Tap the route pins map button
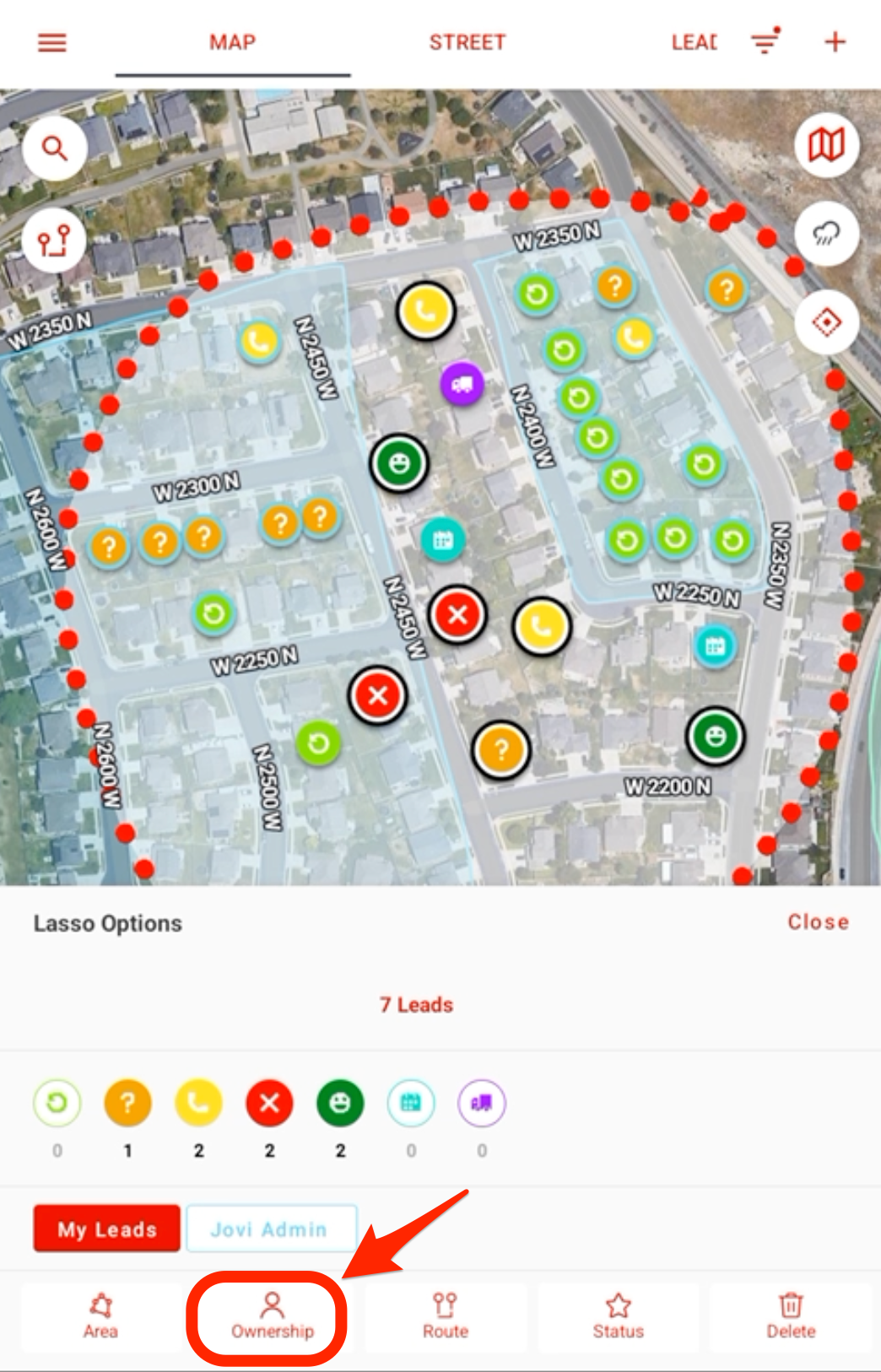 click(55, 240)
